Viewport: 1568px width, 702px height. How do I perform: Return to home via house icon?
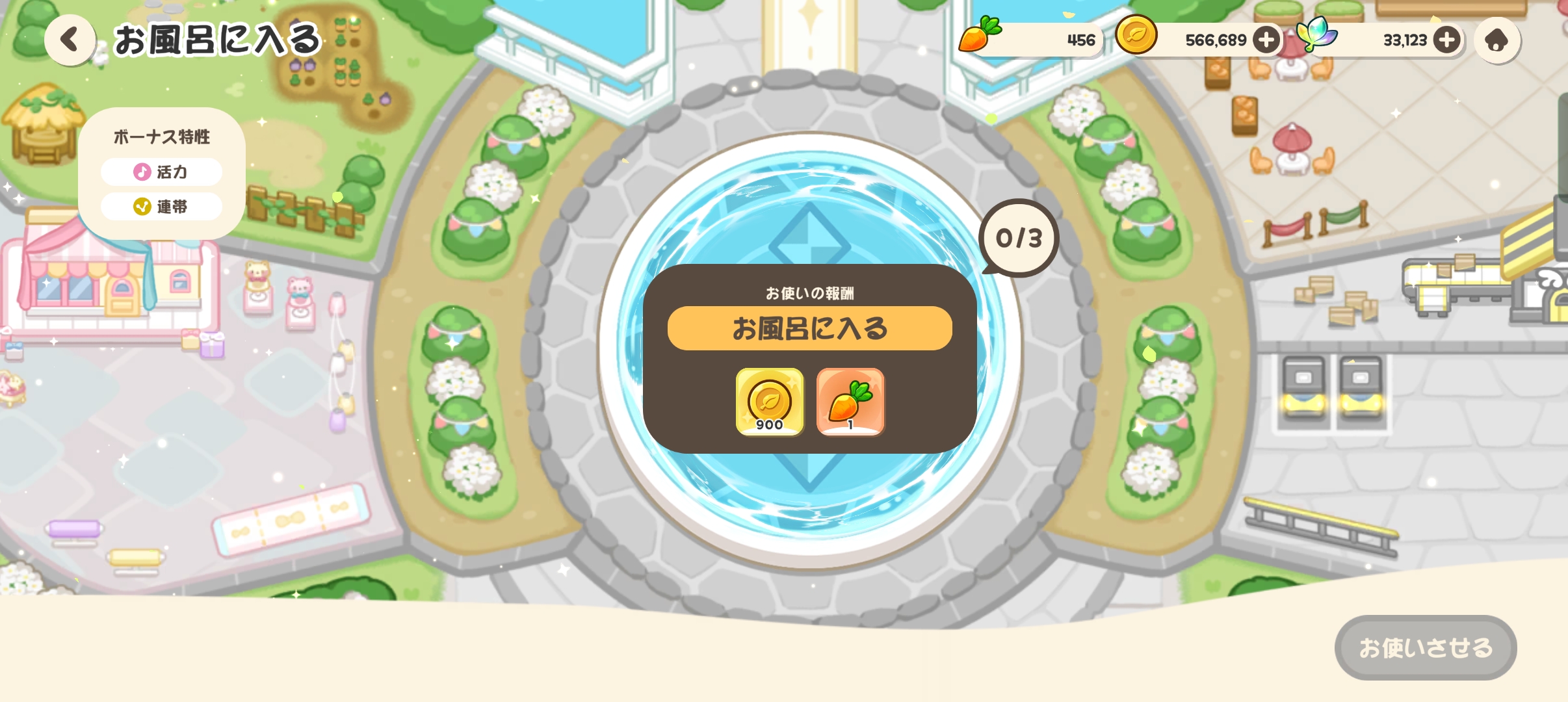[x=1496, y=40]
